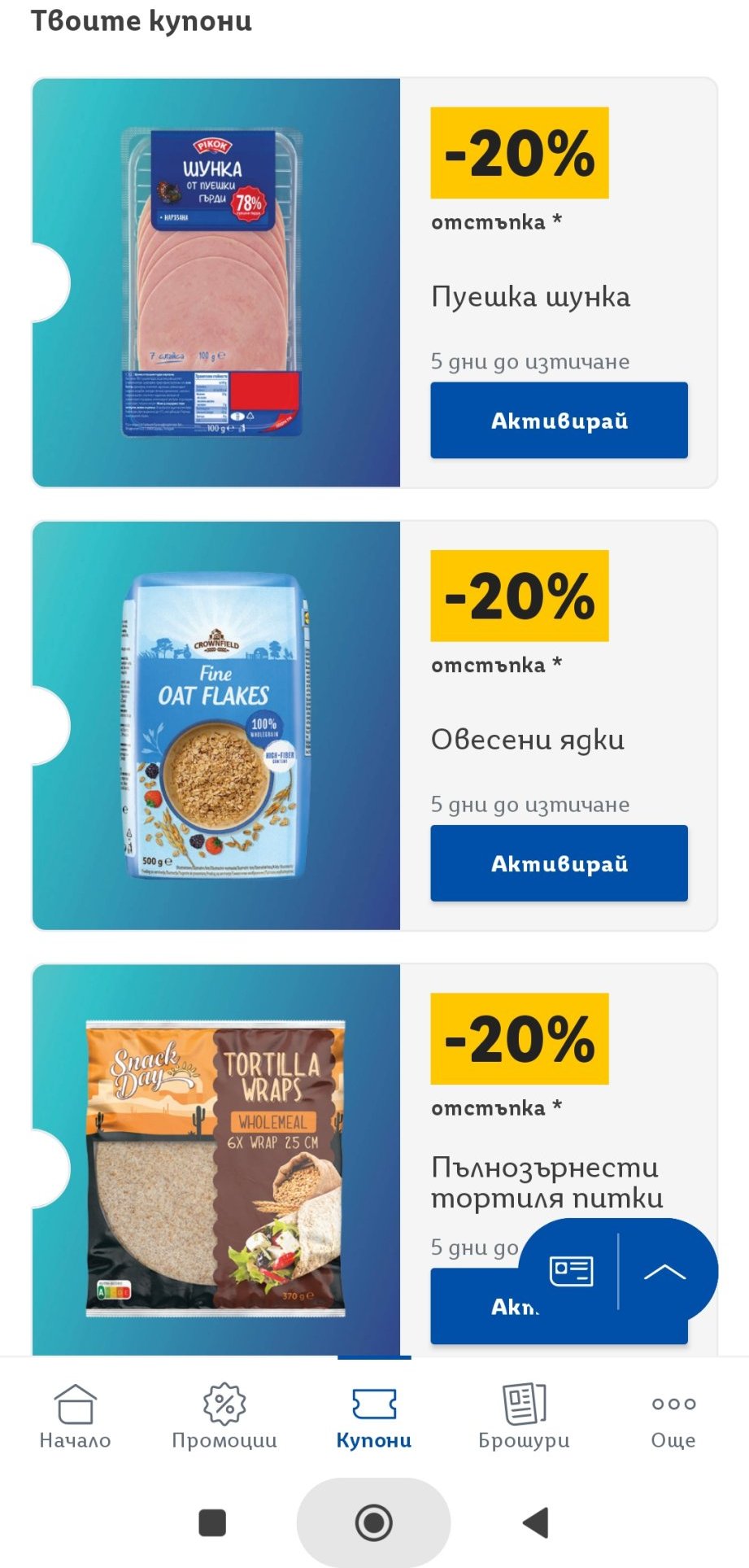Activate the Овесени ядки coupon

coord(559,863)
